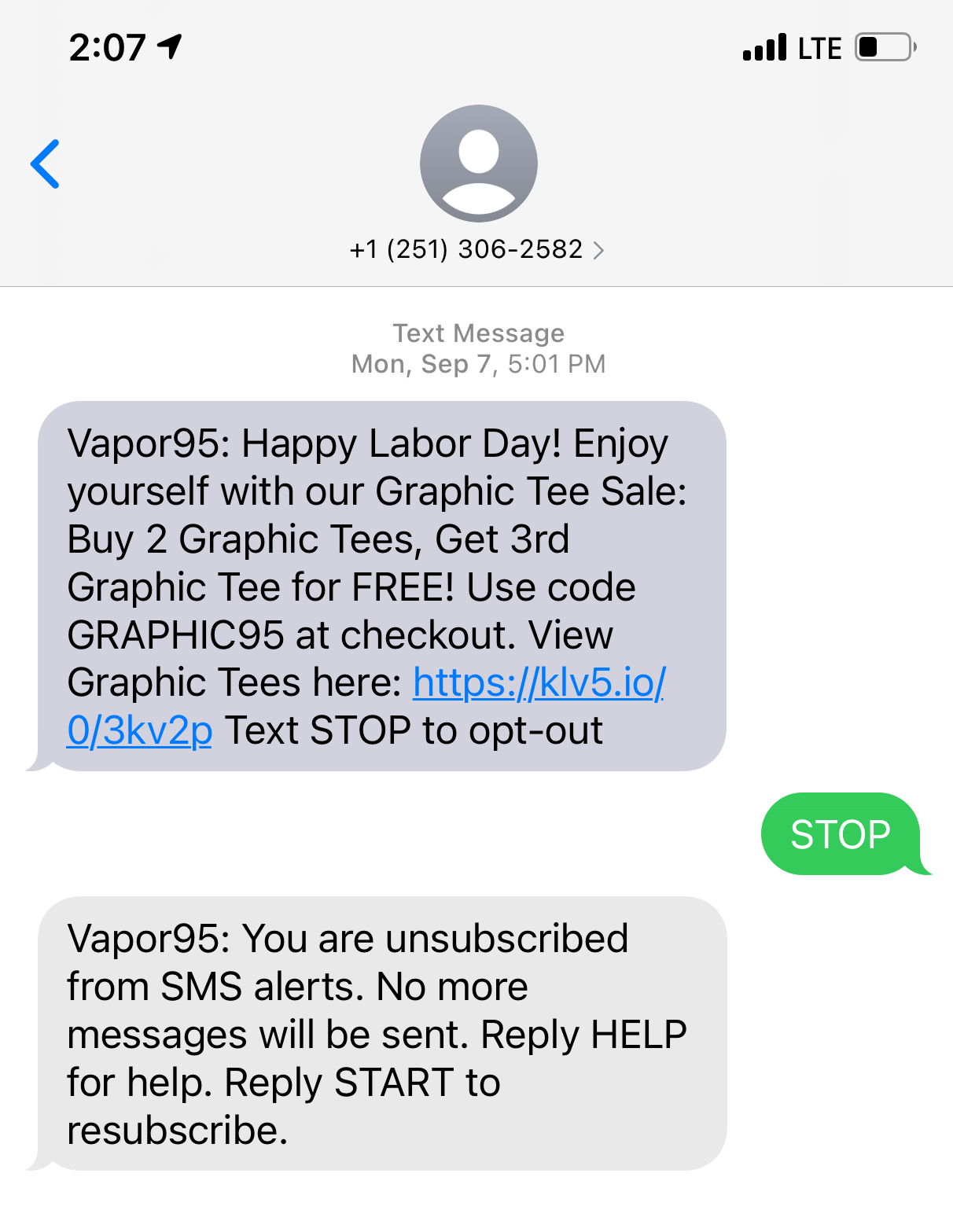Open the klv5.io Graphic Tees link
953x1232 pixels.
pyautogui.click(x=539, y=682)
